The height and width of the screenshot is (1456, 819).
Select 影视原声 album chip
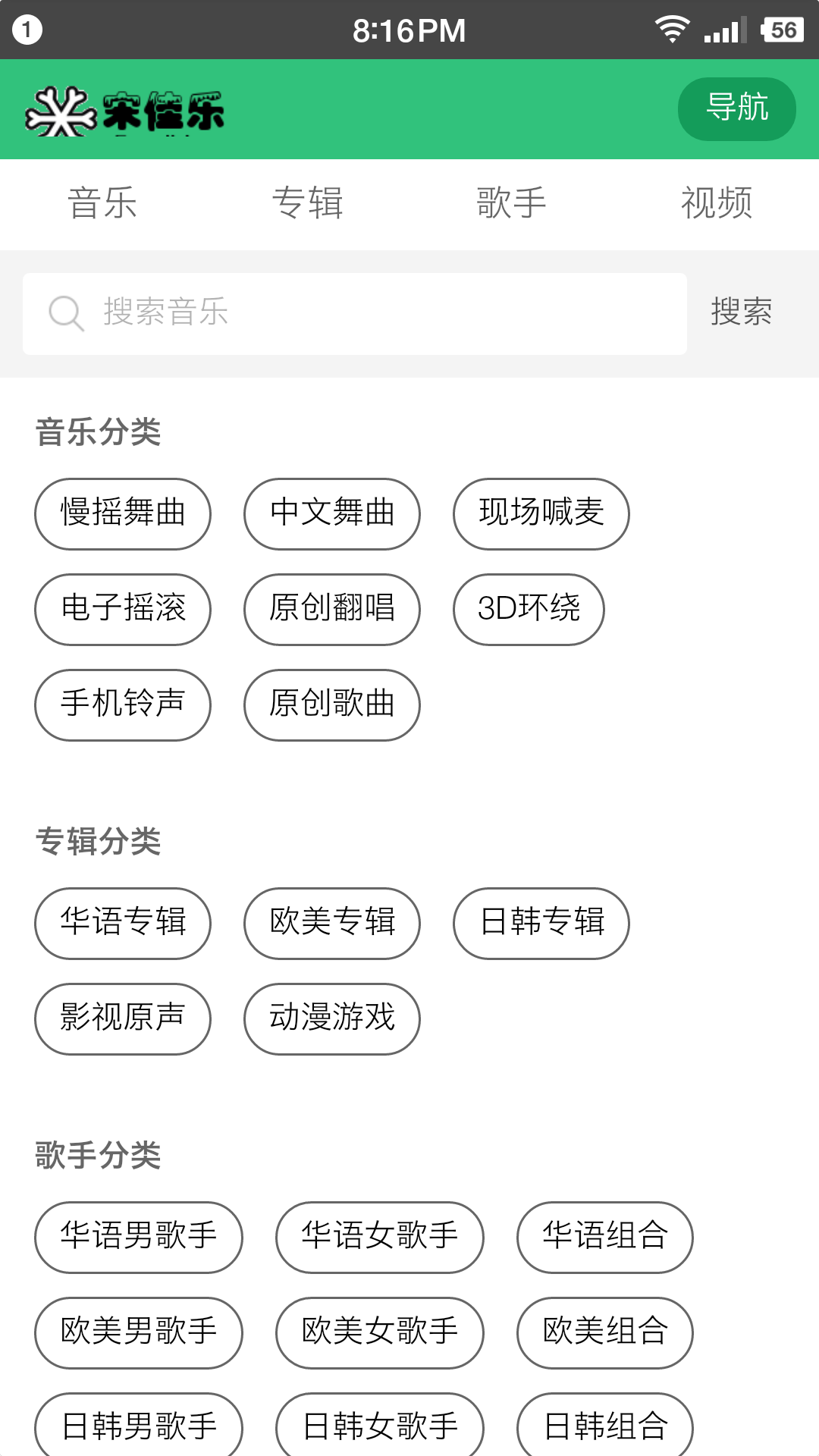123,1018
